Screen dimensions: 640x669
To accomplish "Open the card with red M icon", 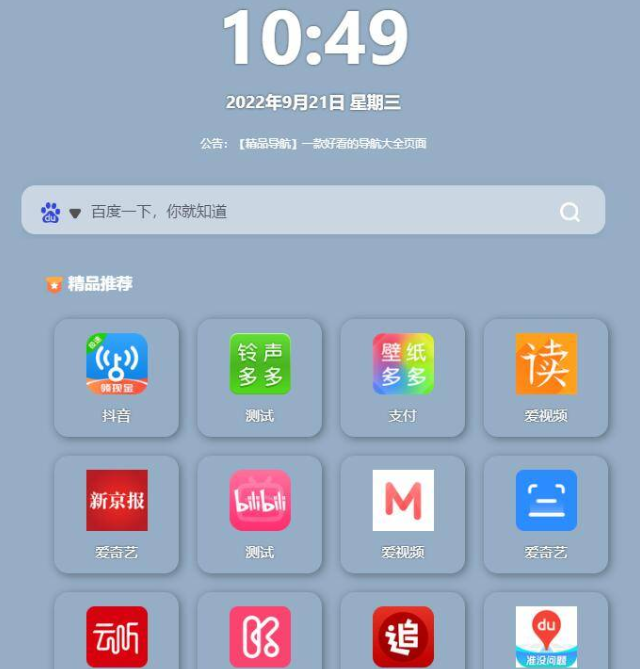I will click(403, 514).
